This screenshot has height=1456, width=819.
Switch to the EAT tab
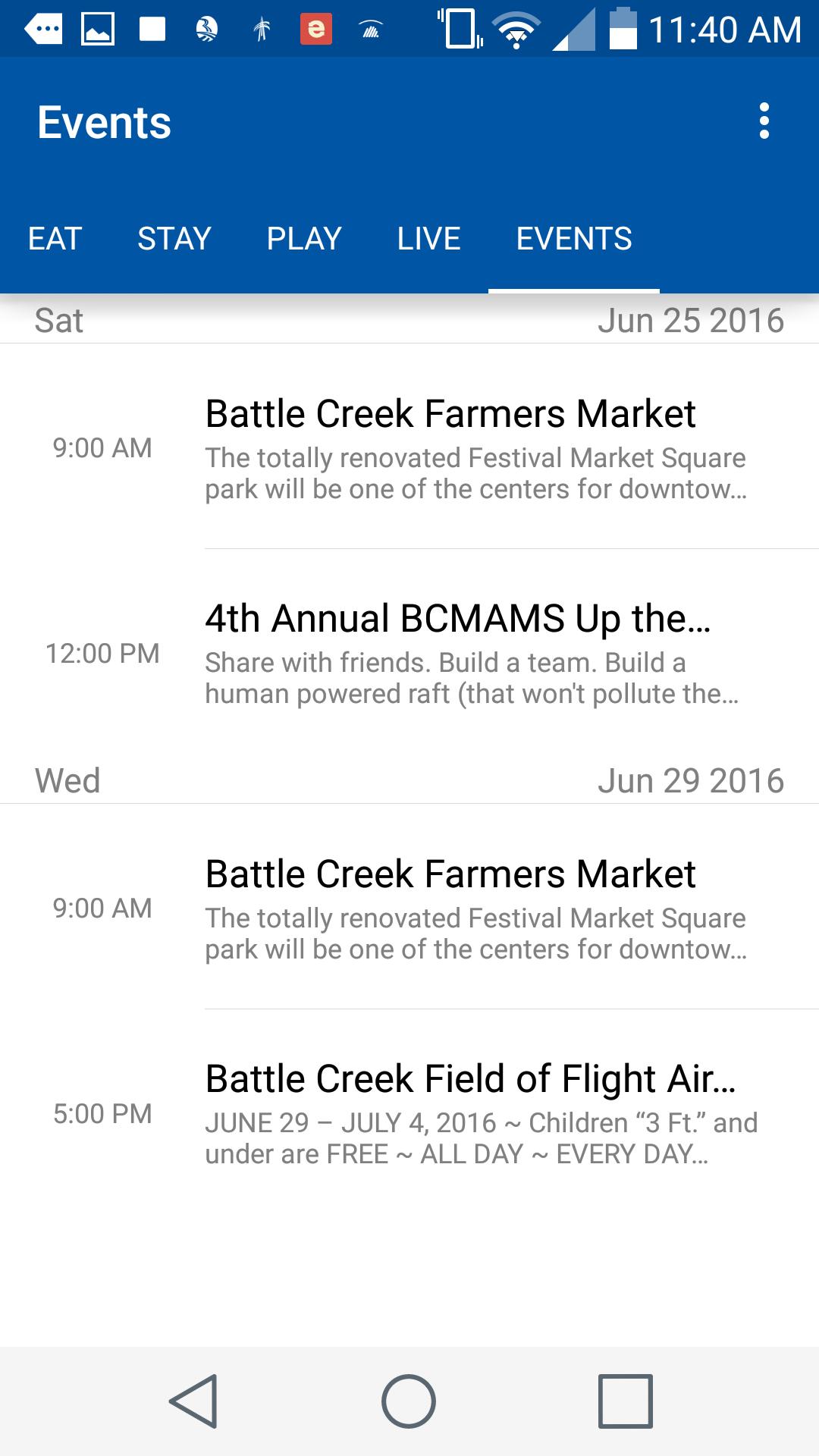[x=55, y=239]
